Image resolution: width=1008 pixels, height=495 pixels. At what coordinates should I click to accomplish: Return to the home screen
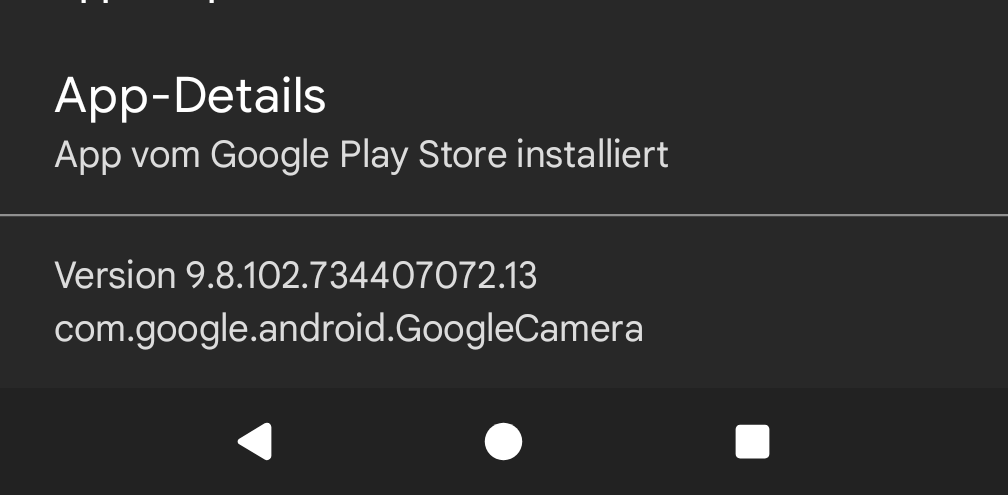point(503,441)
